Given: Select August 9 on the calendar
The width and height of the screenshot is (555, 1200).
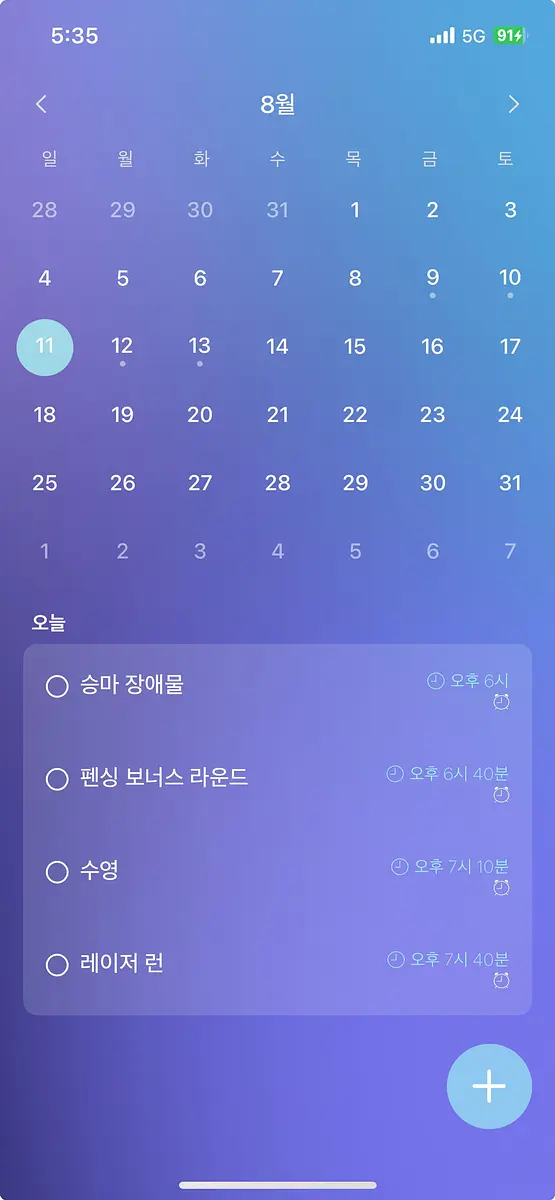Looking at the screenshot, I should [x=432, y=278].
